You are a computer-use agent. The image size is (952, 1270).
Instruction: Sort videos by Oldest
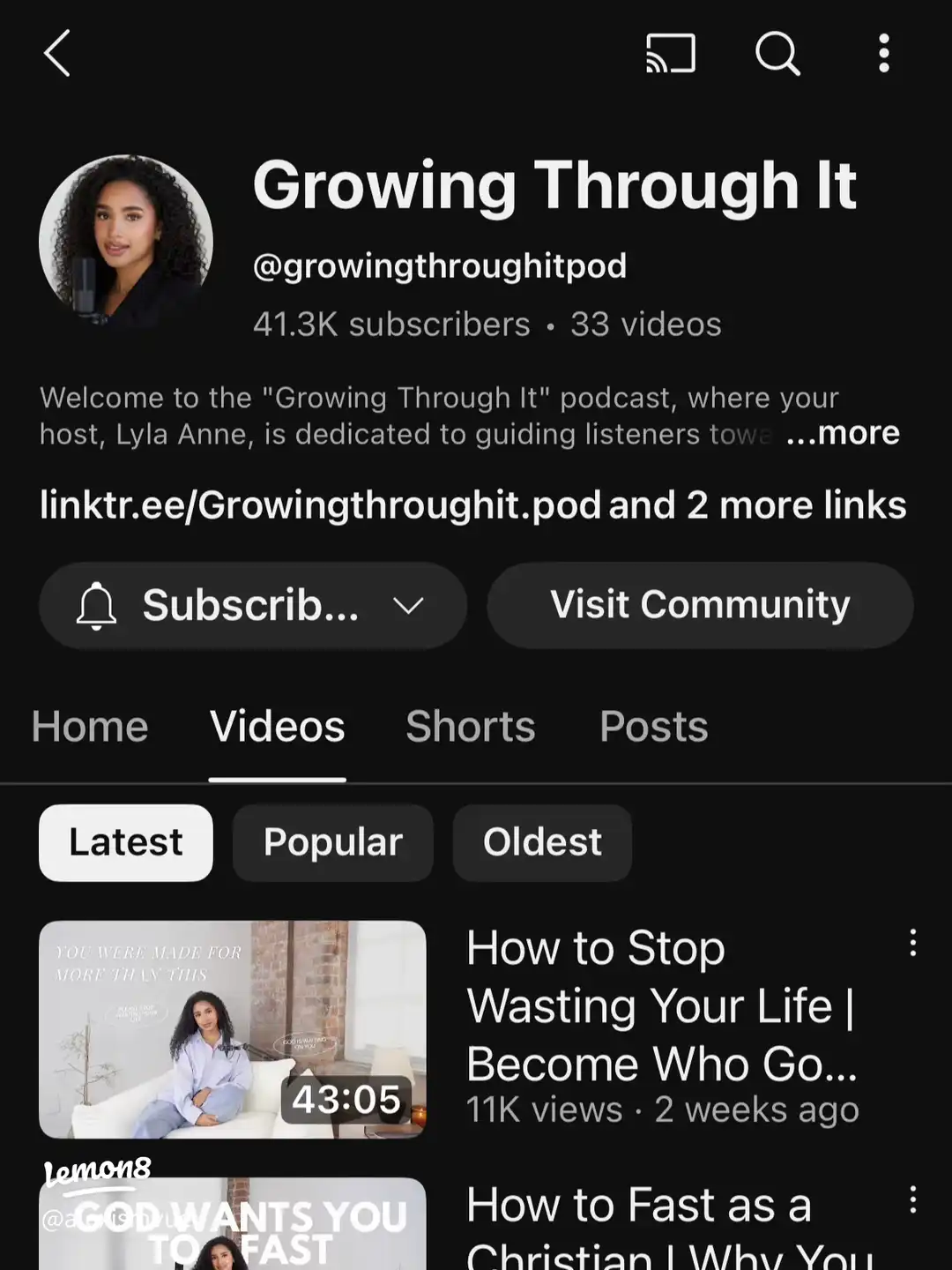click(542, 842)
